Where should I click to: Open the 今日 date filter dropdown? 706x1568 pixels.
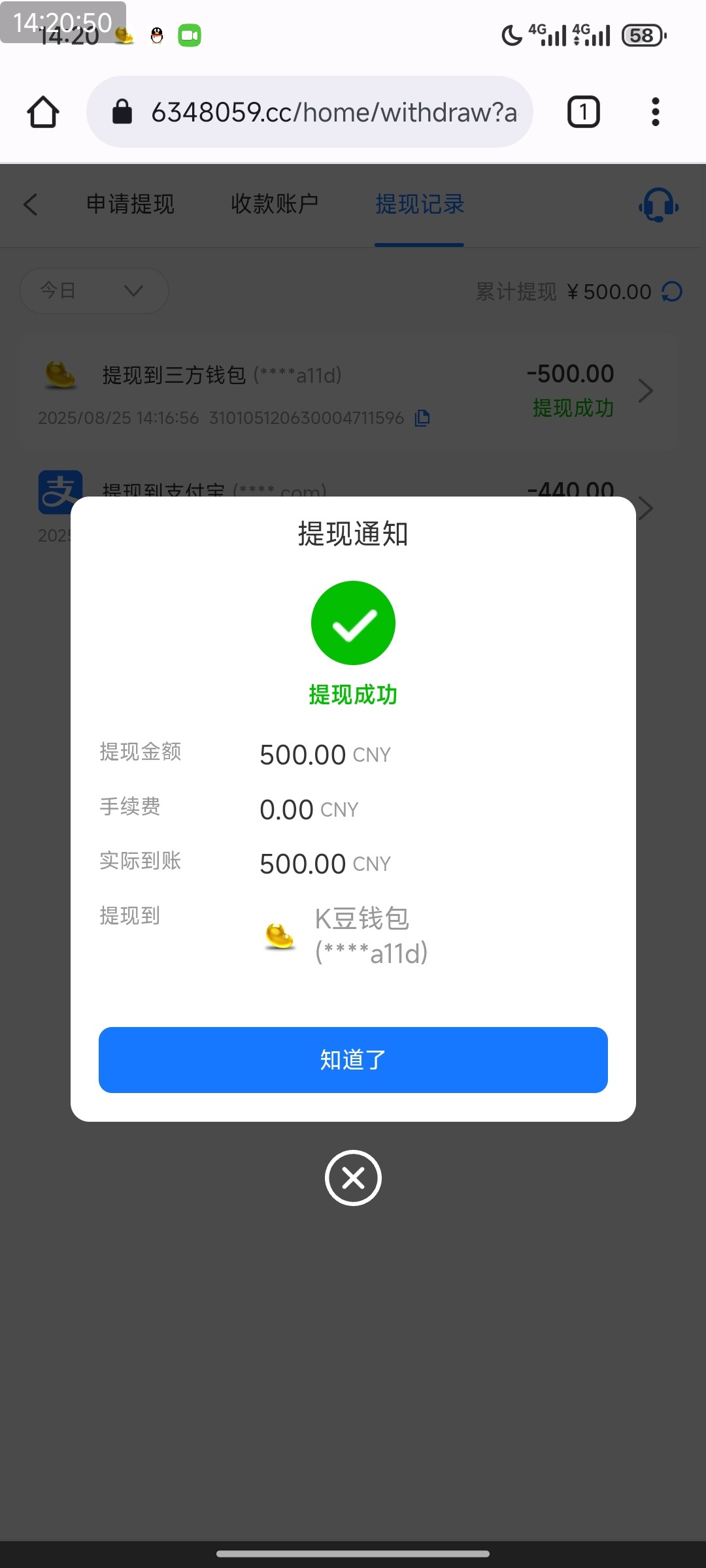point(93,291)
